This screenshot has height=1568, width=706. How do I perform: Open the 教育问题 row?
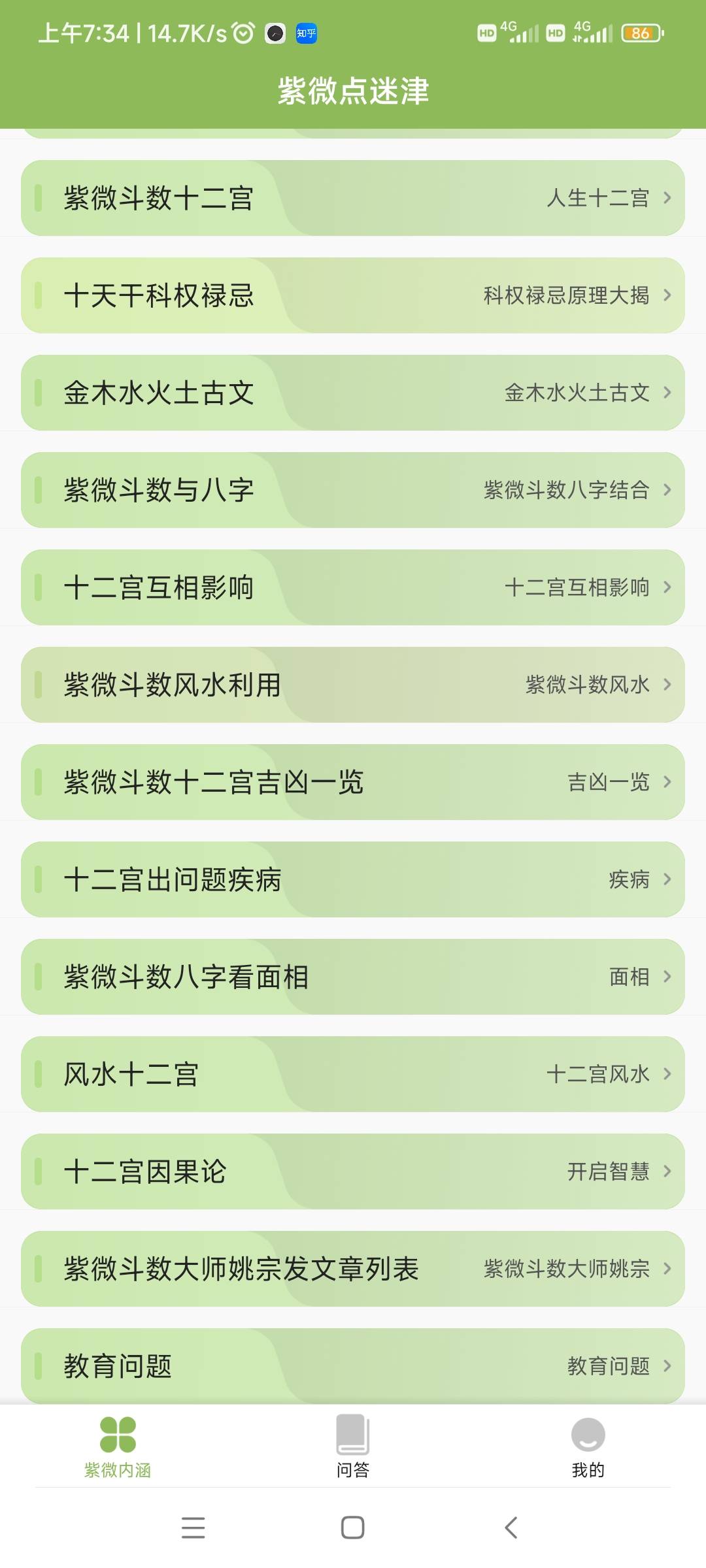(353, 1365)
